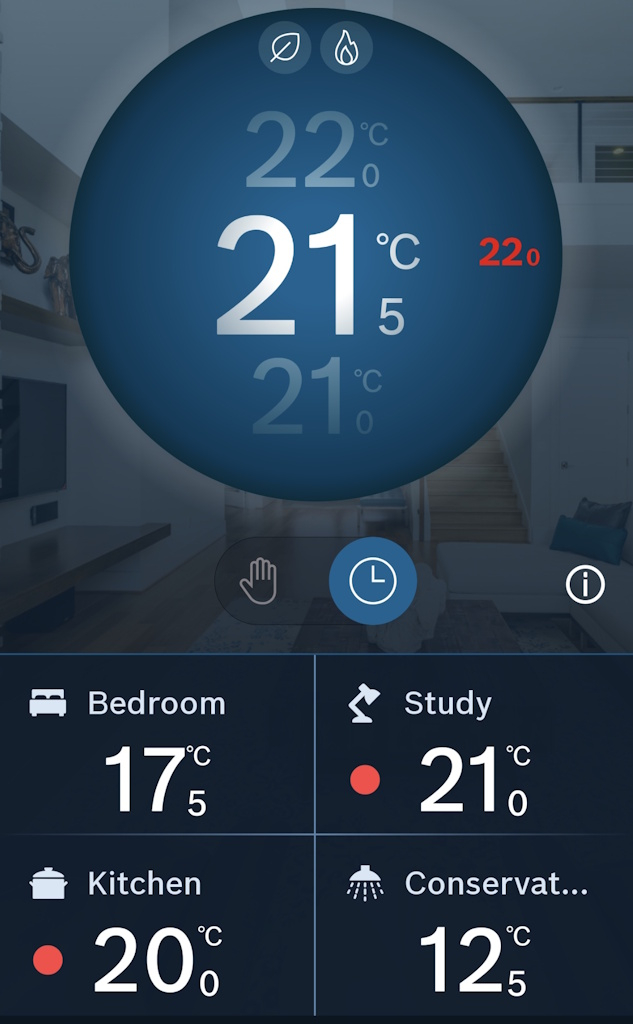This screenshot has width=633, height=1024.
Task: Open the Conservatory room tile
Action: tap(474, 929)
